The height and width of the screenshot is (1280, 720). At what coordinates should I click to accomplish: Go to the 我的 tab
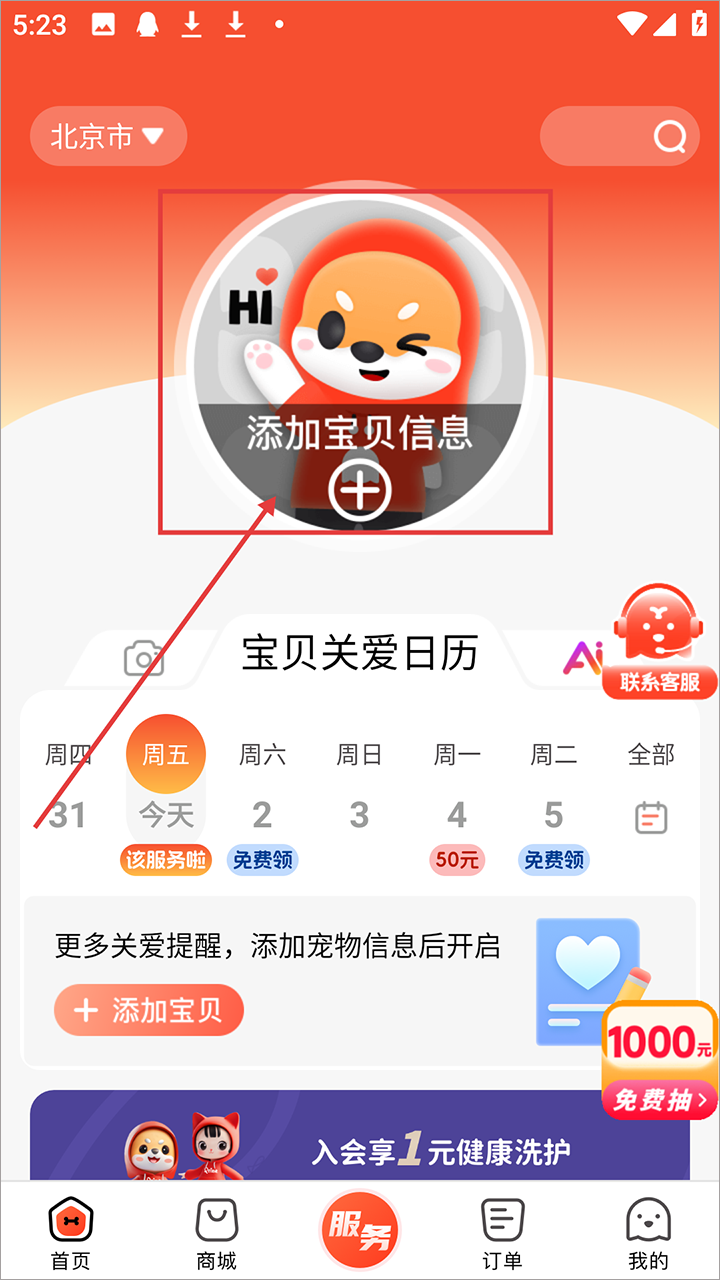647,1232
